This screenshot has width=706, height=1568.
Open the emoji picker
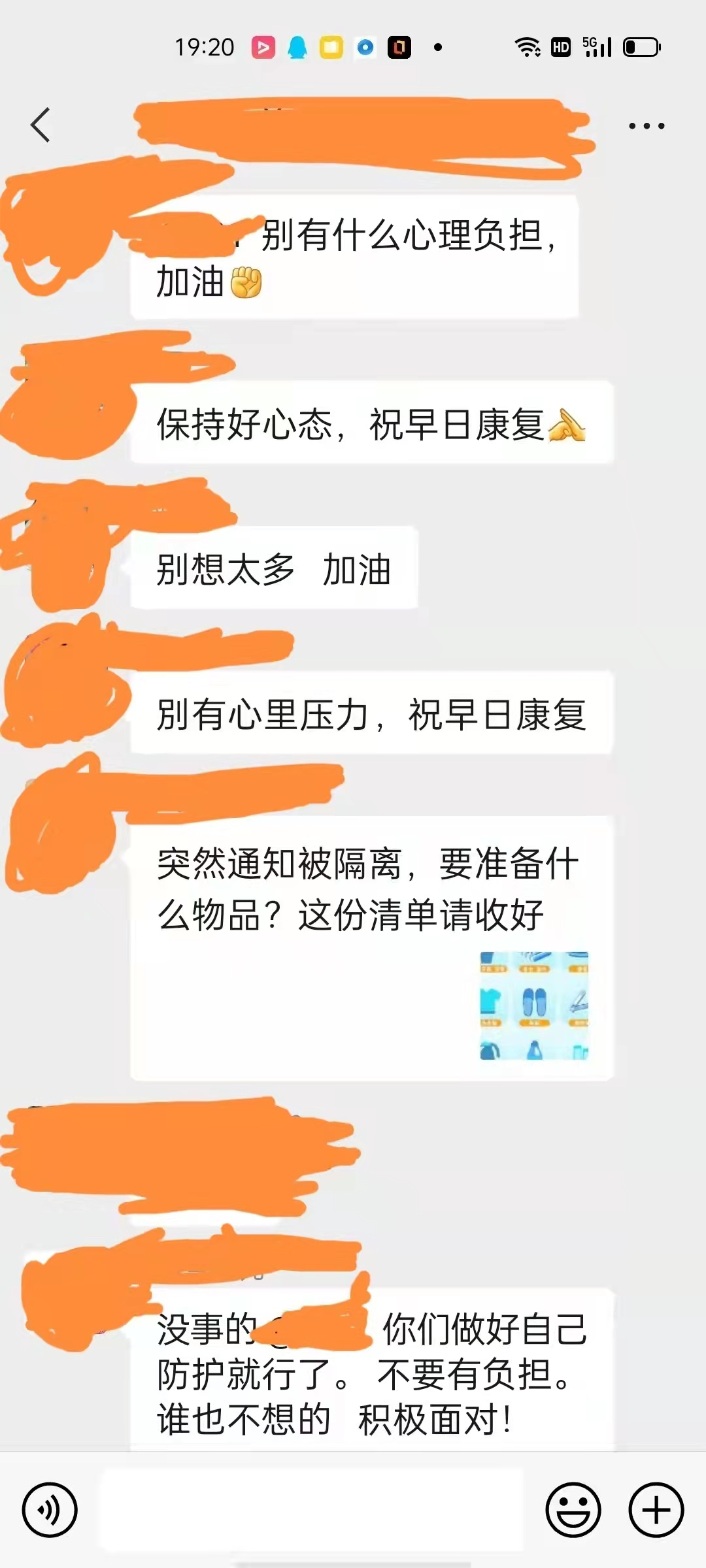573,1510
